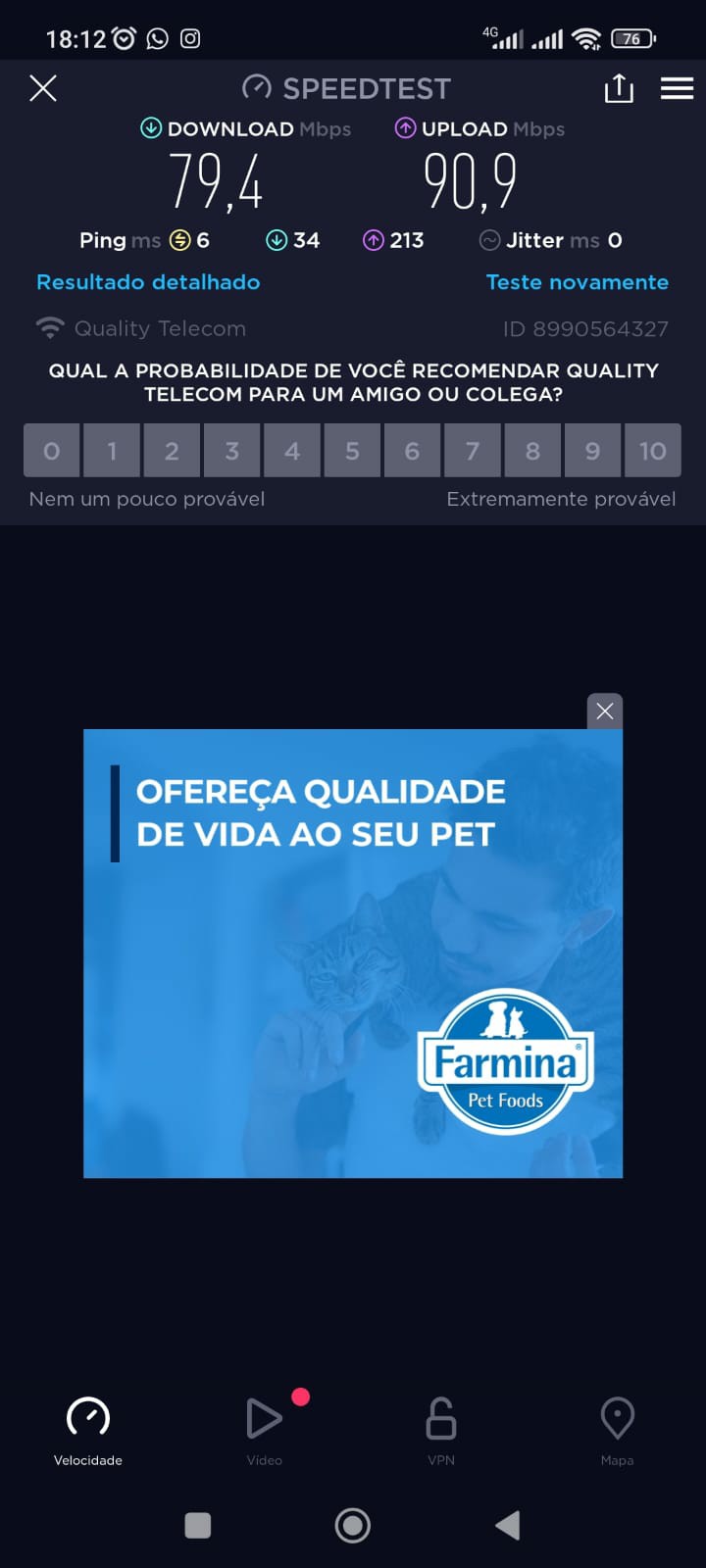Pick rating 8 on the survey
The image size is (706, 1568).
click(532, 451)
